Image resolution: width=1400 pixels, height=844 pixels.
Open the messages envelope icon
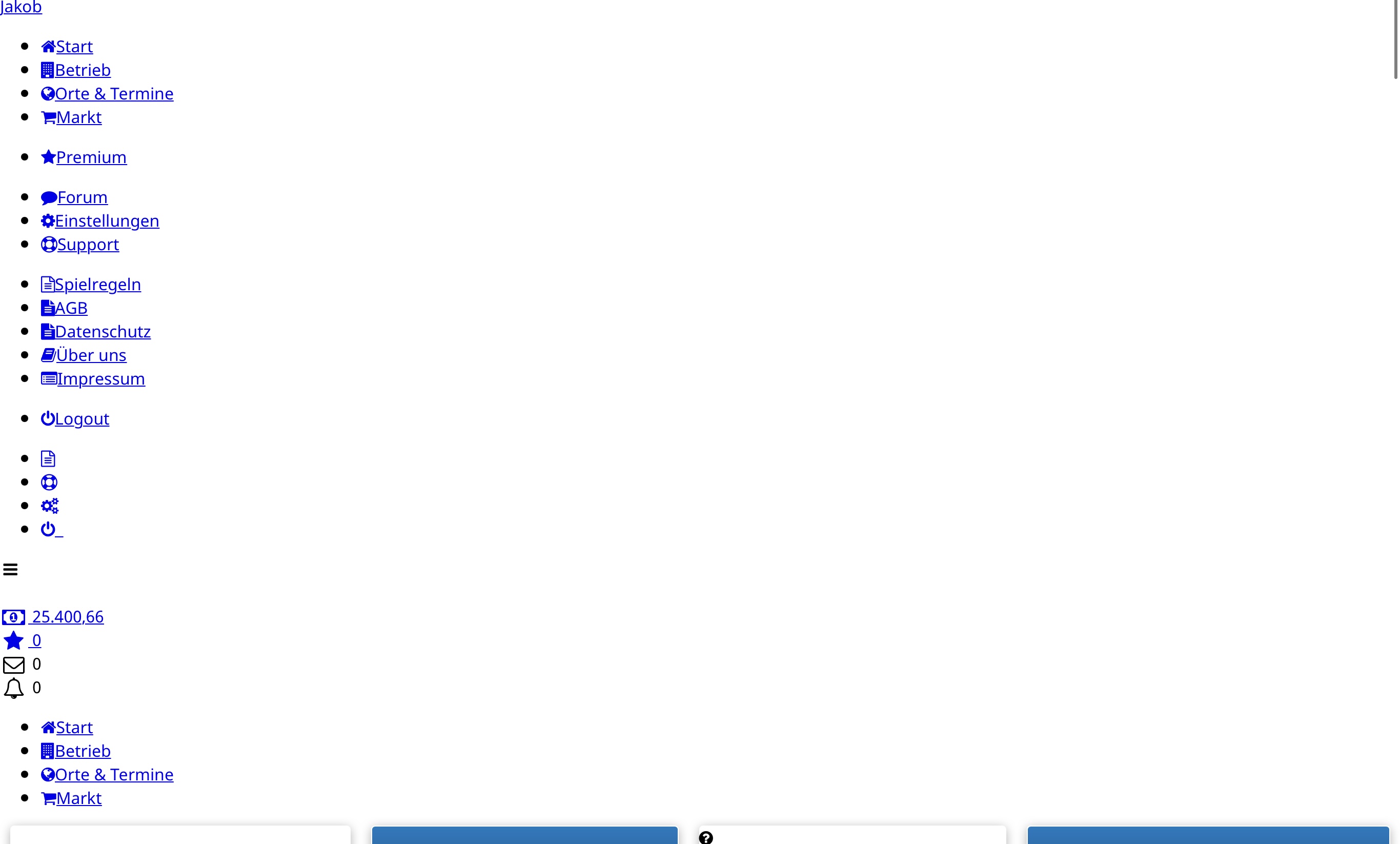tap(14, 665)
